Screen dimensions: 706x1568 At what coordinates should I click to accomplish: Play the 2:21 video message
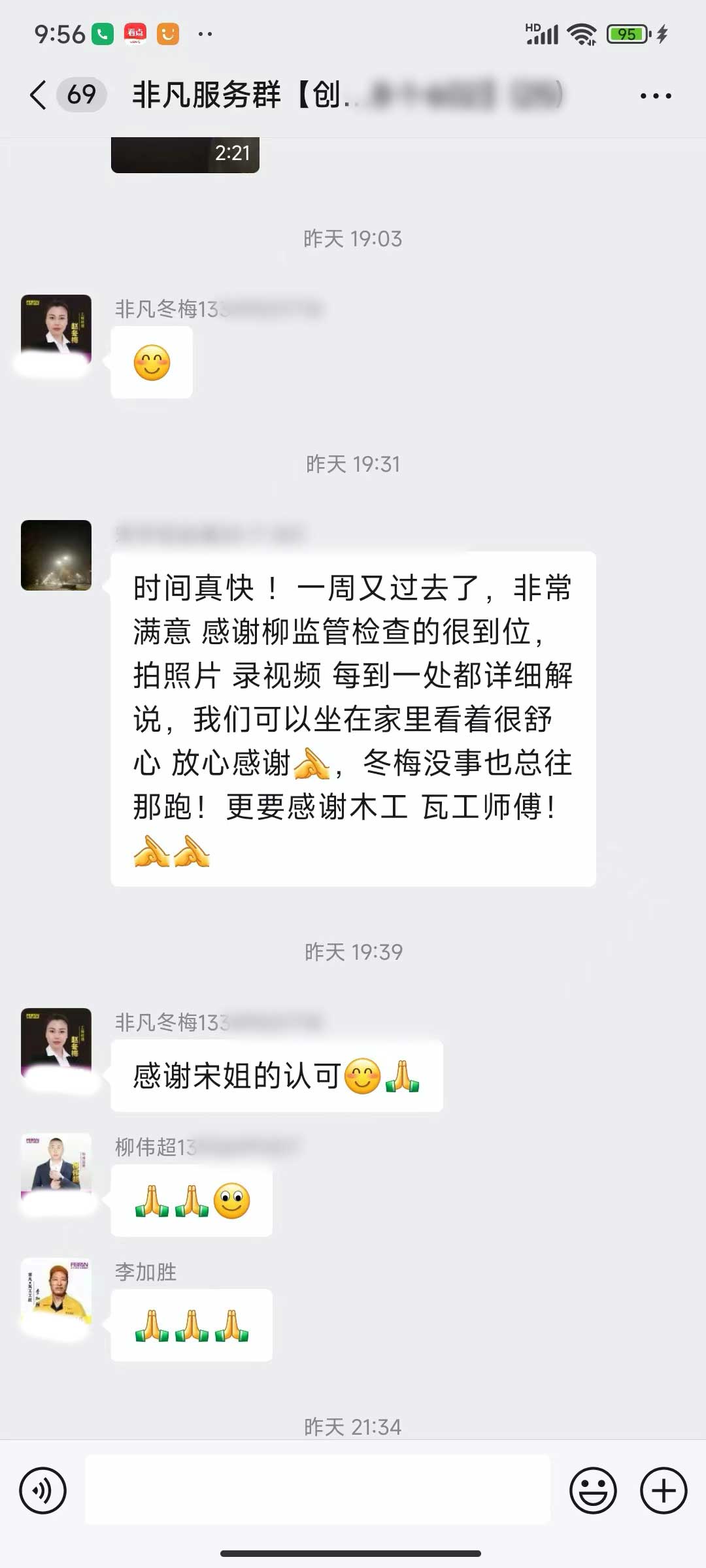tap(185, 155)
